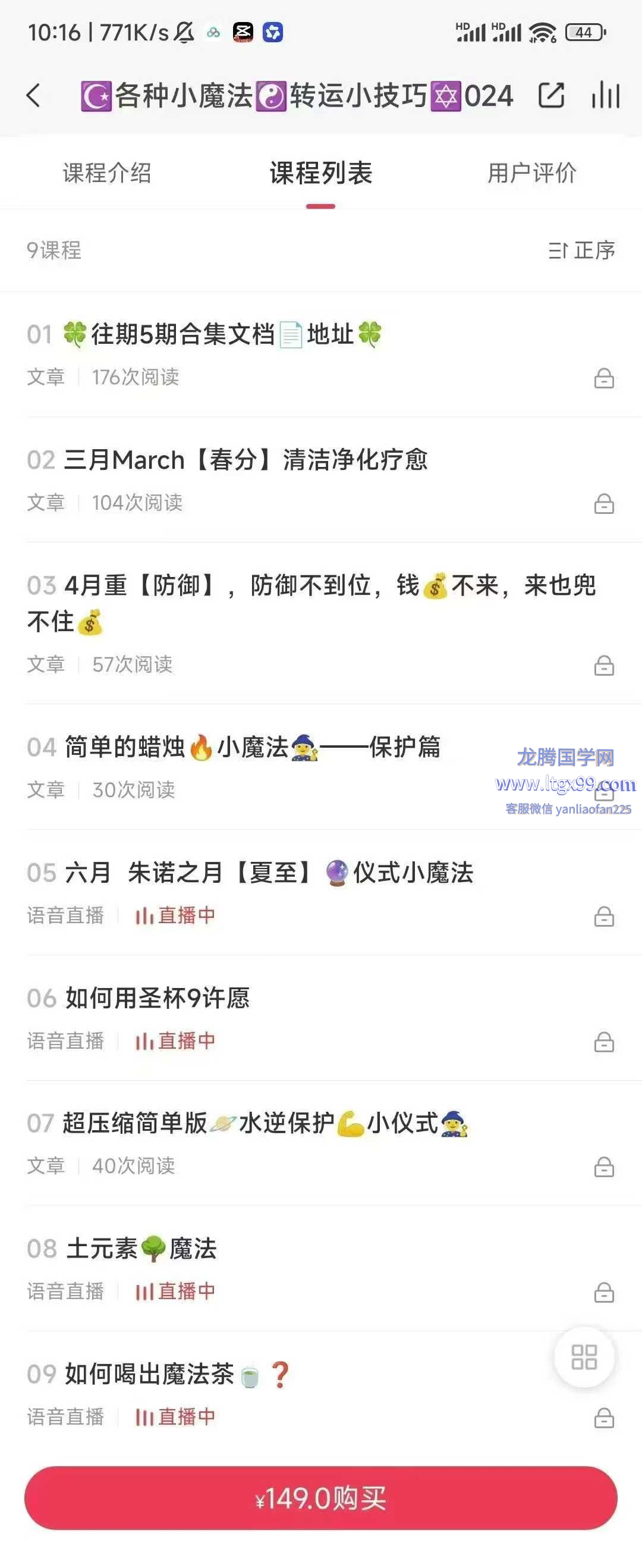This screenshot has height=1568, width=642.
Task: Open lesson 06 如何用圣杯9许愿
Action: [157, 998]
